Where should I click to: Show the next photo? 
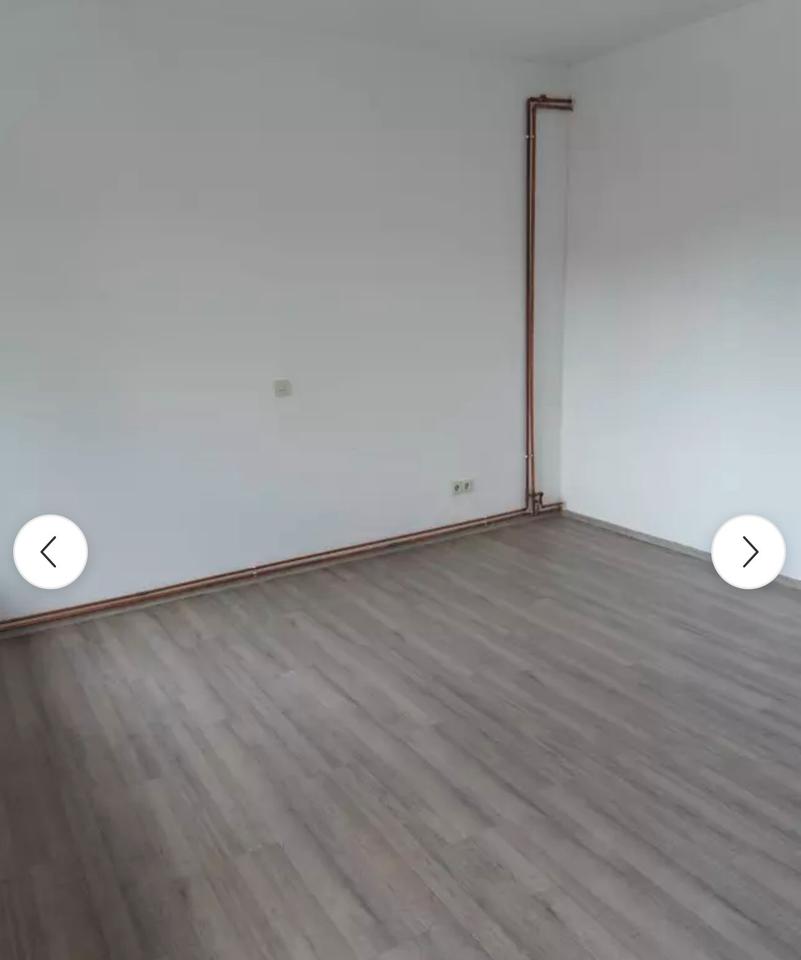coord(748,552)
